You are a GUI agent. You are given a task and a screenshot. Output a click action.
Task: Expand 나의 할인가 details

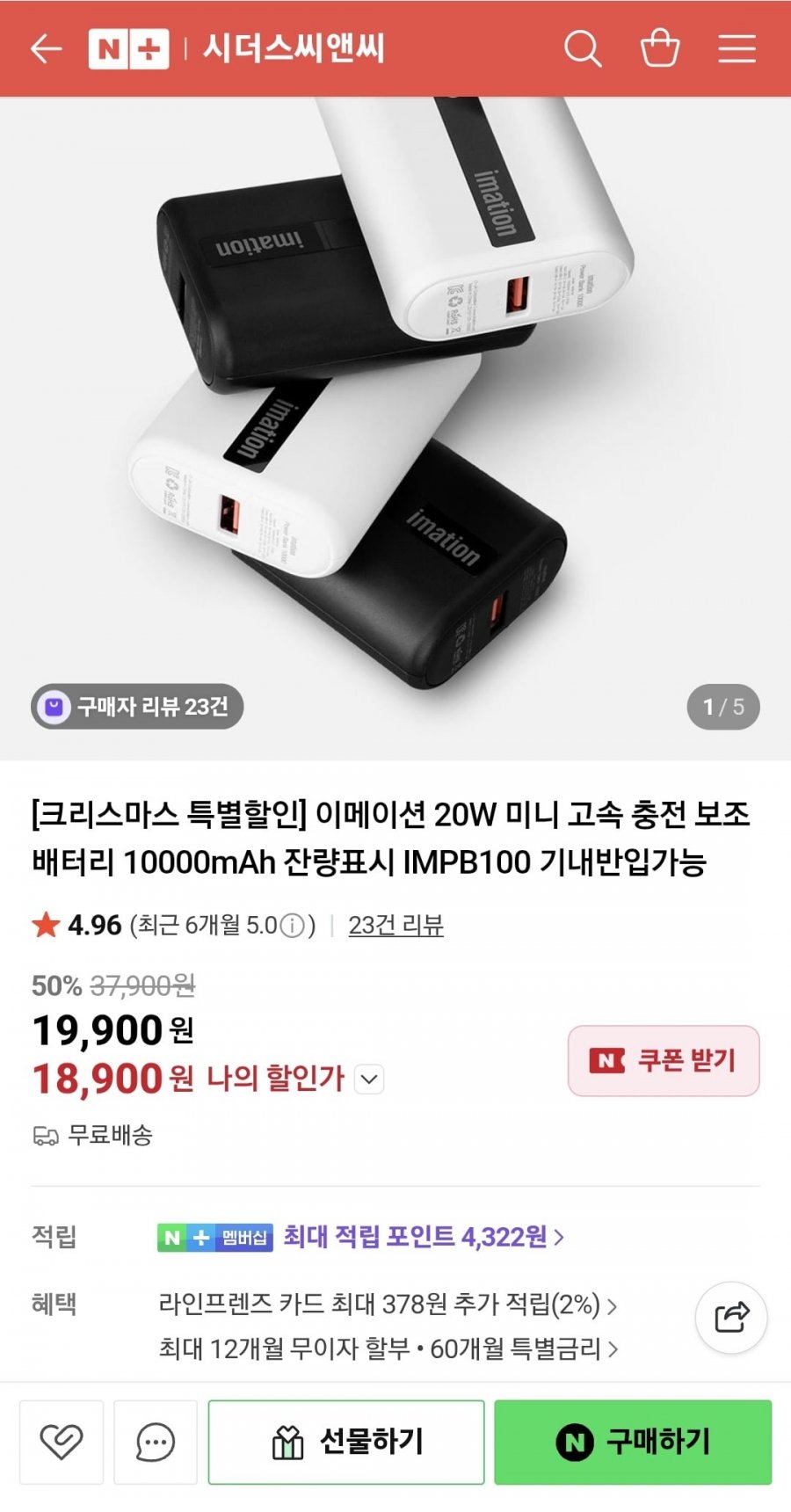370,1079
